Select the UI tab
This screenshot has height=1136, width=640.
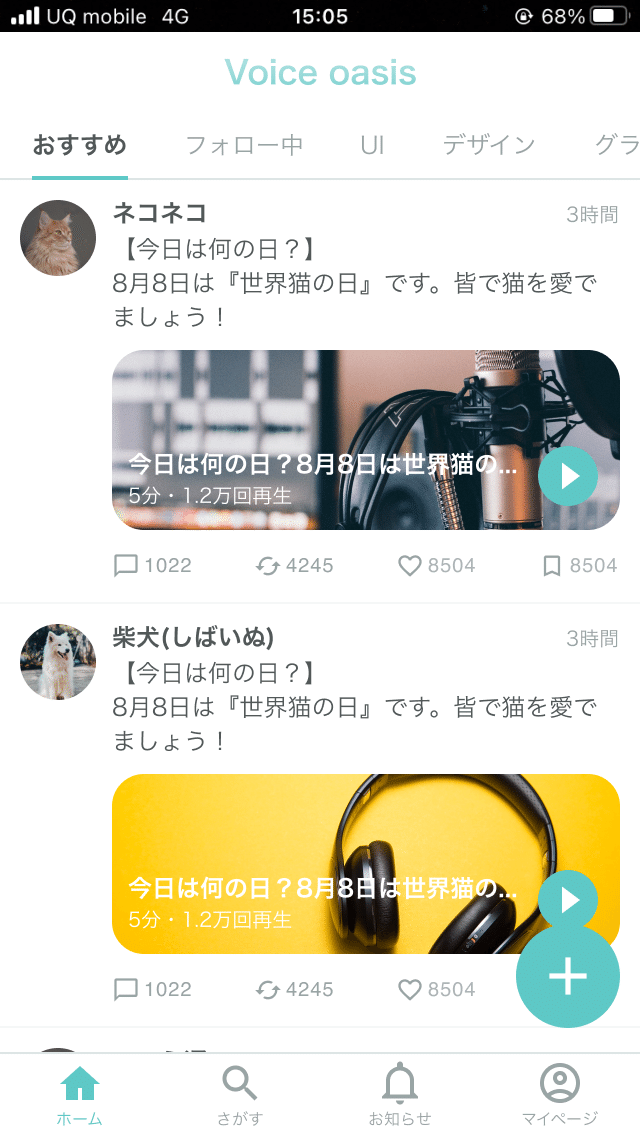(372, 145)
